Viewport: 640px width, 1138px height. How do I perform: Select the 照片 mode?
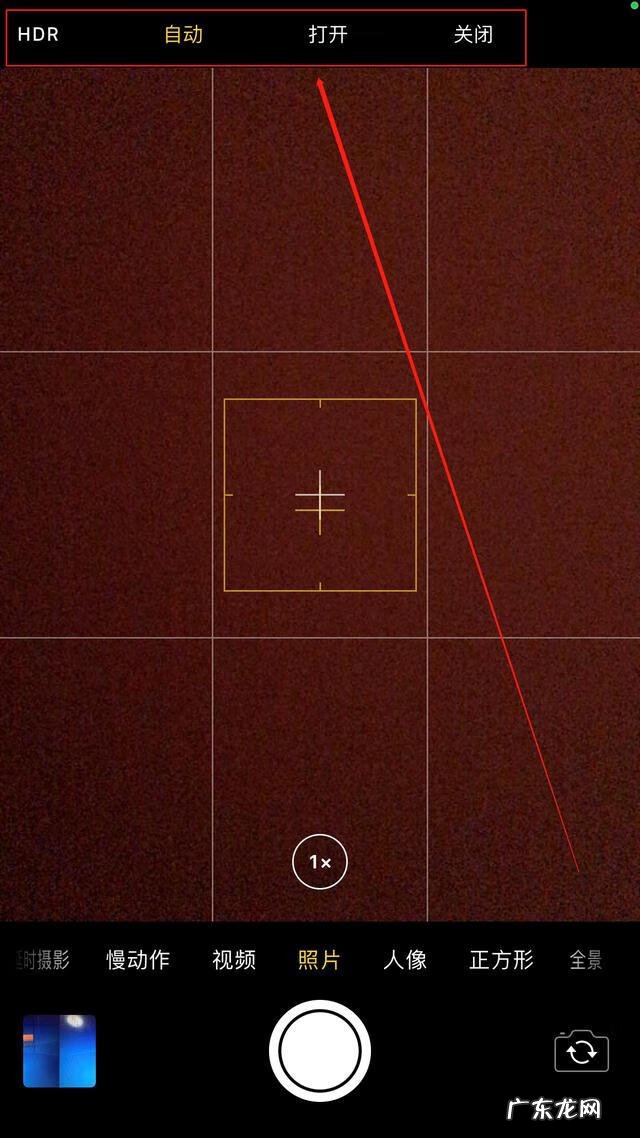319,960
